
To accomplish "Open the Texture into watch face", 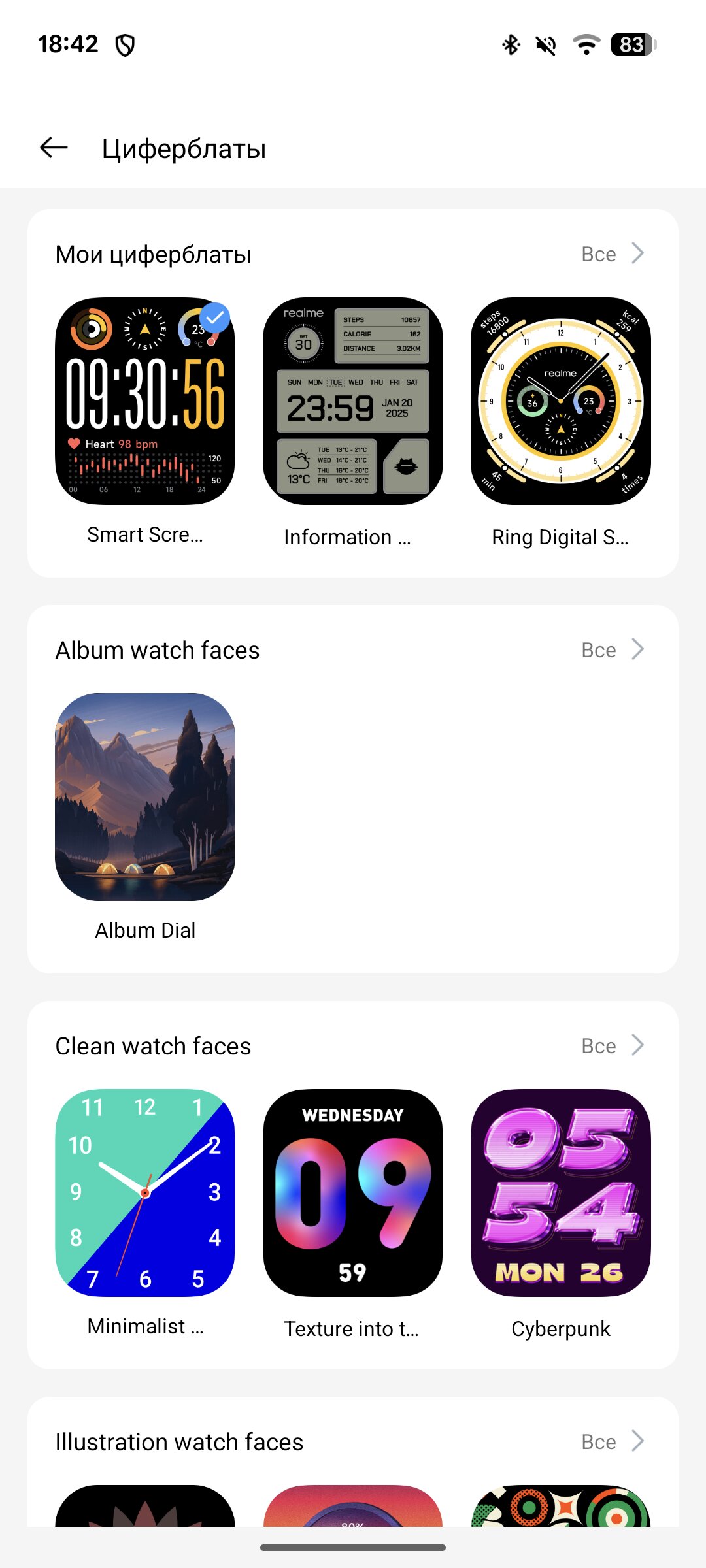I will 352,1192.
